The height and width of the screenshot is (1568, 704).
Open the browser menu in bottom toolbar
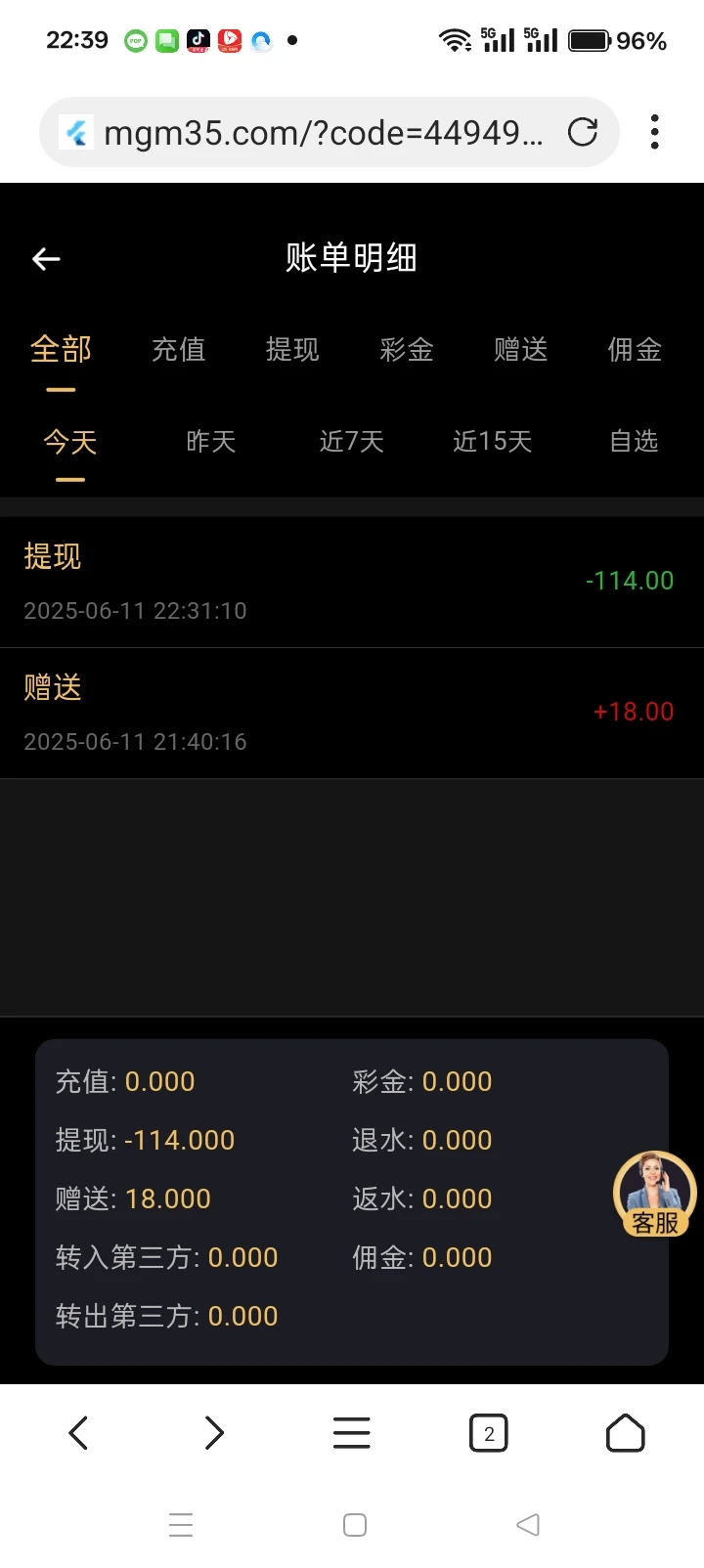point(352,1434)
